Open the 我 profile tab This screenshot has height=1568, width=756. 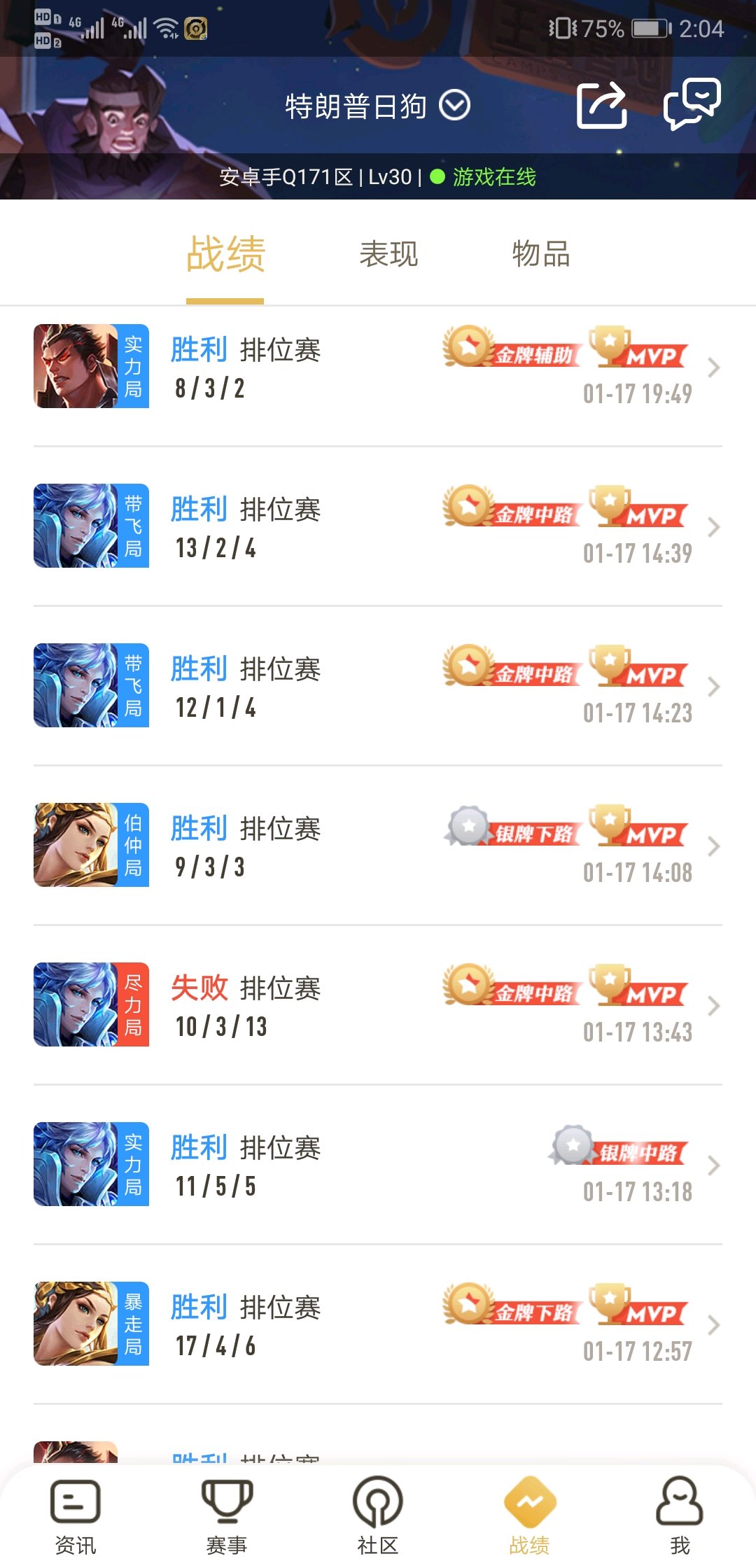point(680,1516)
